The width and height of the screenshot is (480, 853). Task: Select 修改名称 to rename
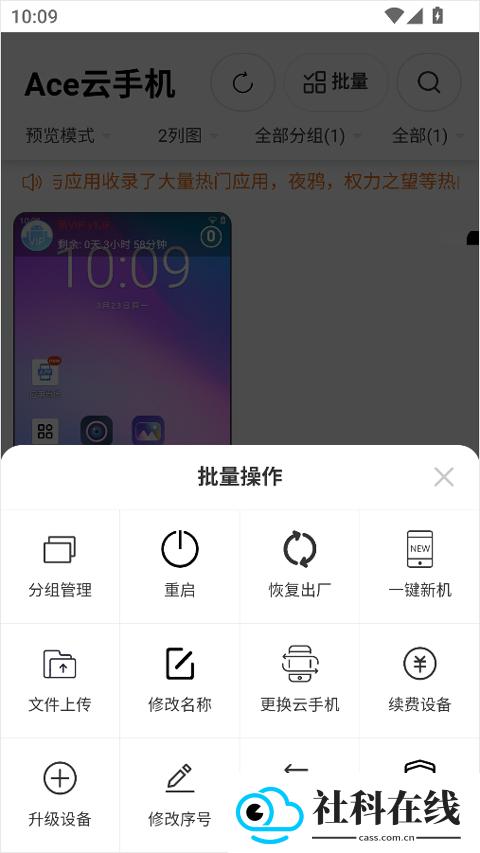(180, 681)
